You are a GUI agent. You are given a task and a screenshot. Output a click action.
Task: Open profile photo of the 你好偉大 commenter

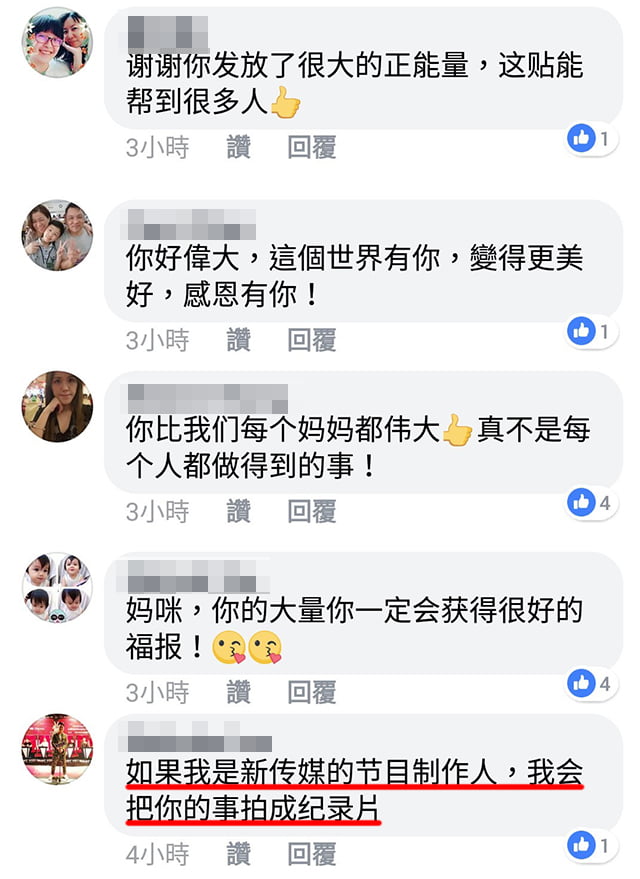[x=57, y=235]
